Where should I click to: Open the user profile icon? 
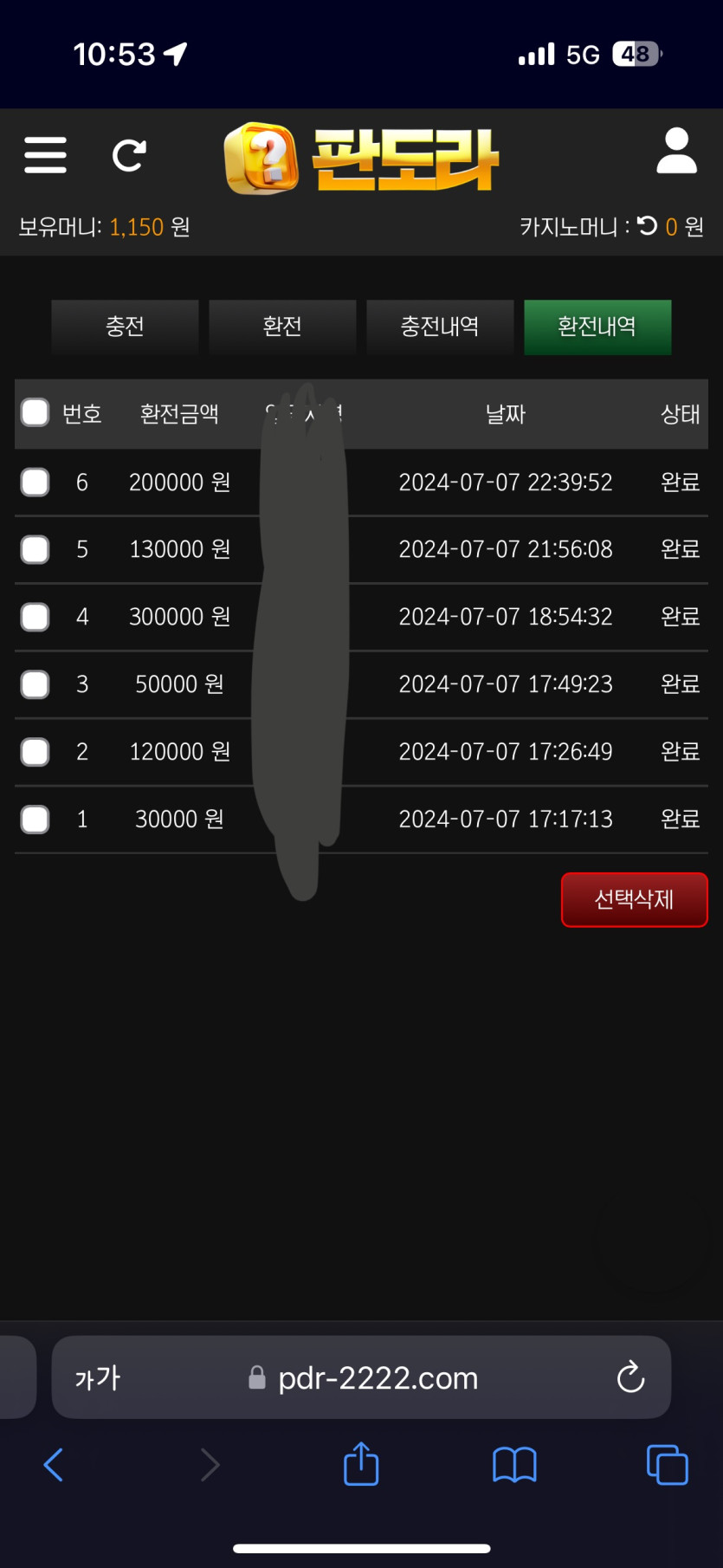click(x=676, y=152)
